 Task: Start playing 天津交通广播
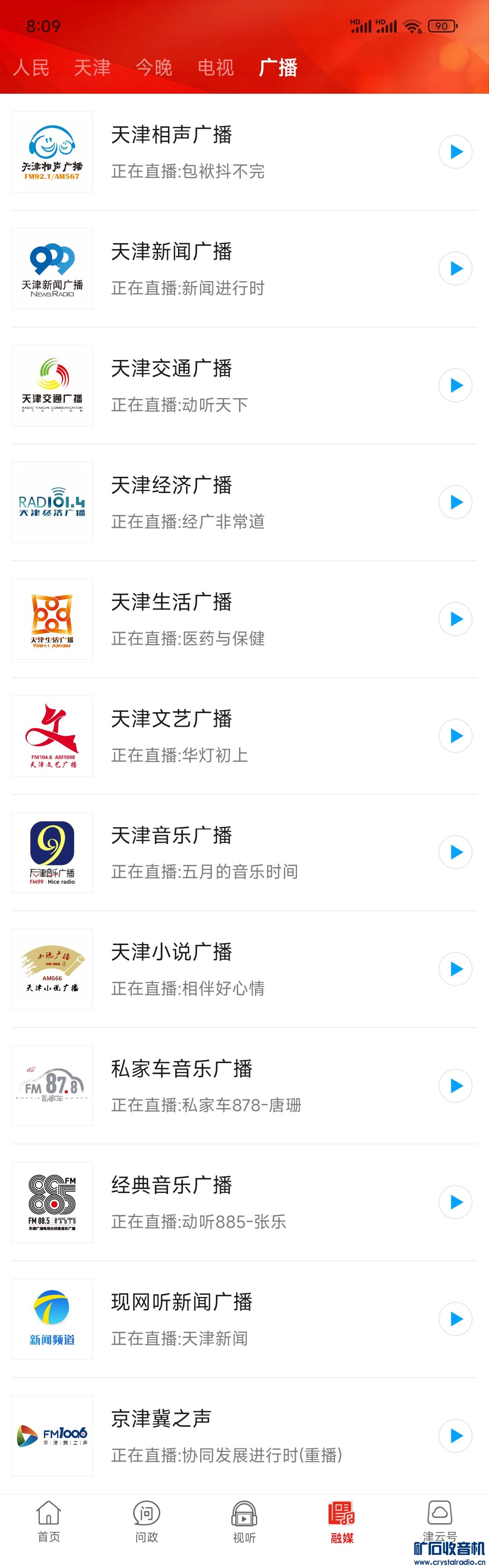[x=455, y=385]
